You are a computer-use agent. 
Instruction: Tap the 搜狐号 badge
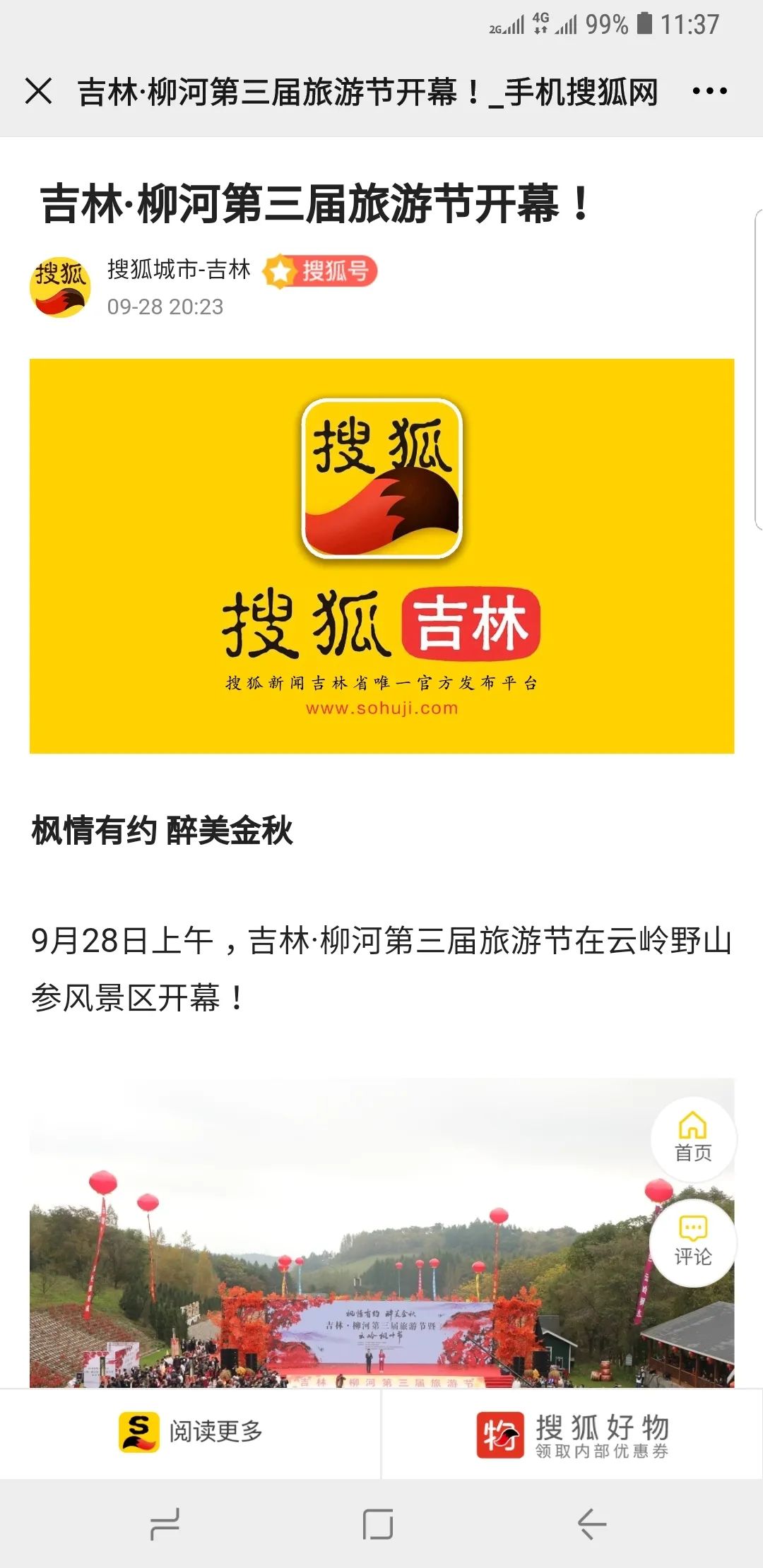[321, 271]
